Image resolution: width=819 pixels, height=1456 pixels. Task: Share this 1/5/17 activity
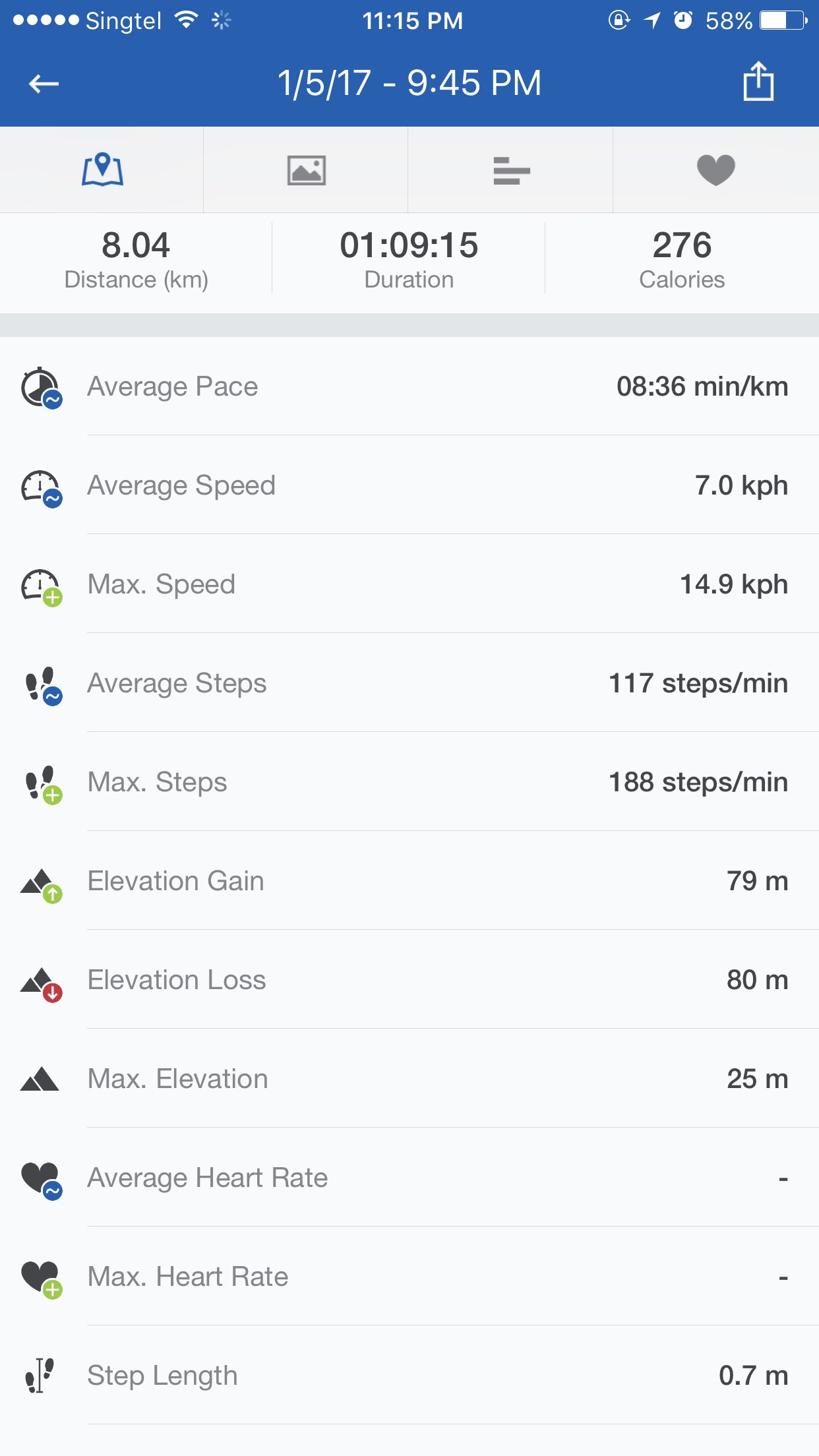point(758,82)
